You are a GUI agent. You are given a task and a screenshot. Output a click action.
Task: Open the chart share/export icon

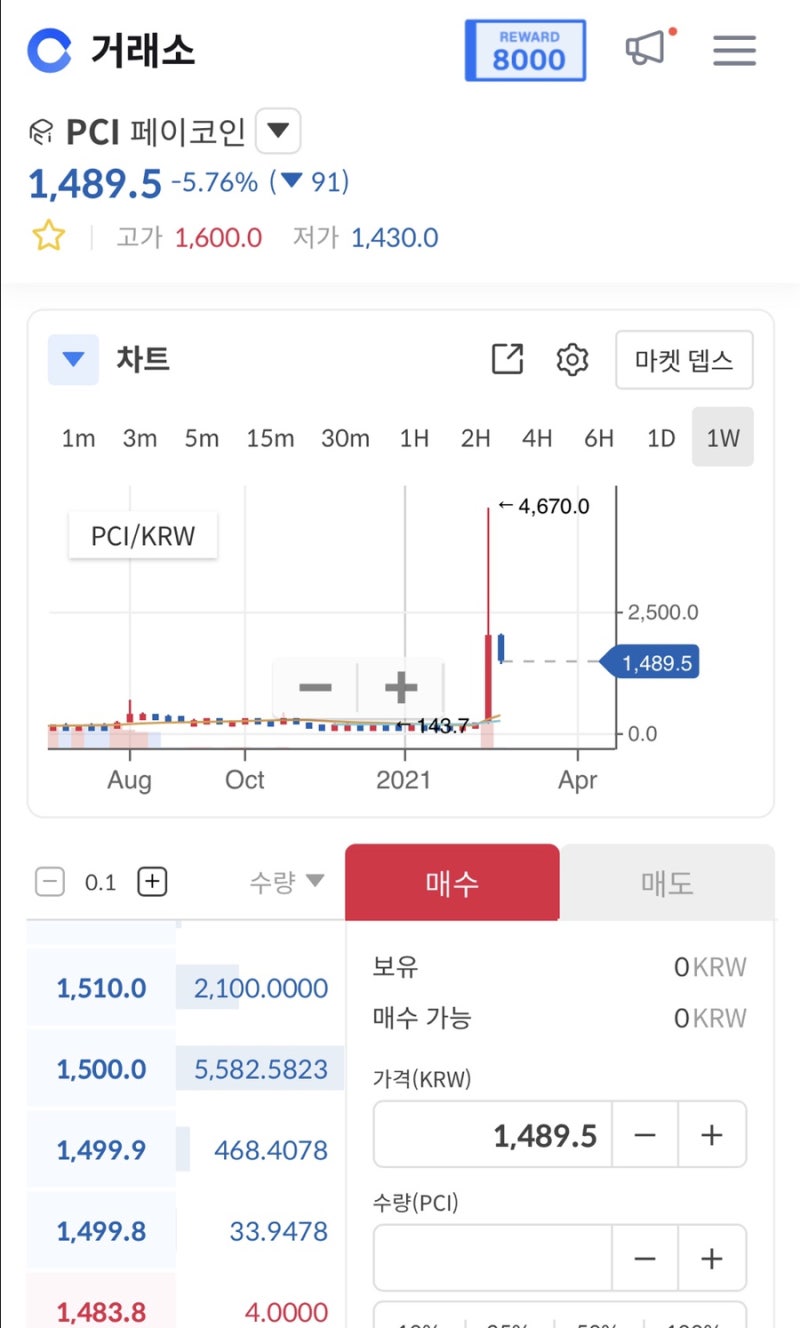[x=508, y=360]
